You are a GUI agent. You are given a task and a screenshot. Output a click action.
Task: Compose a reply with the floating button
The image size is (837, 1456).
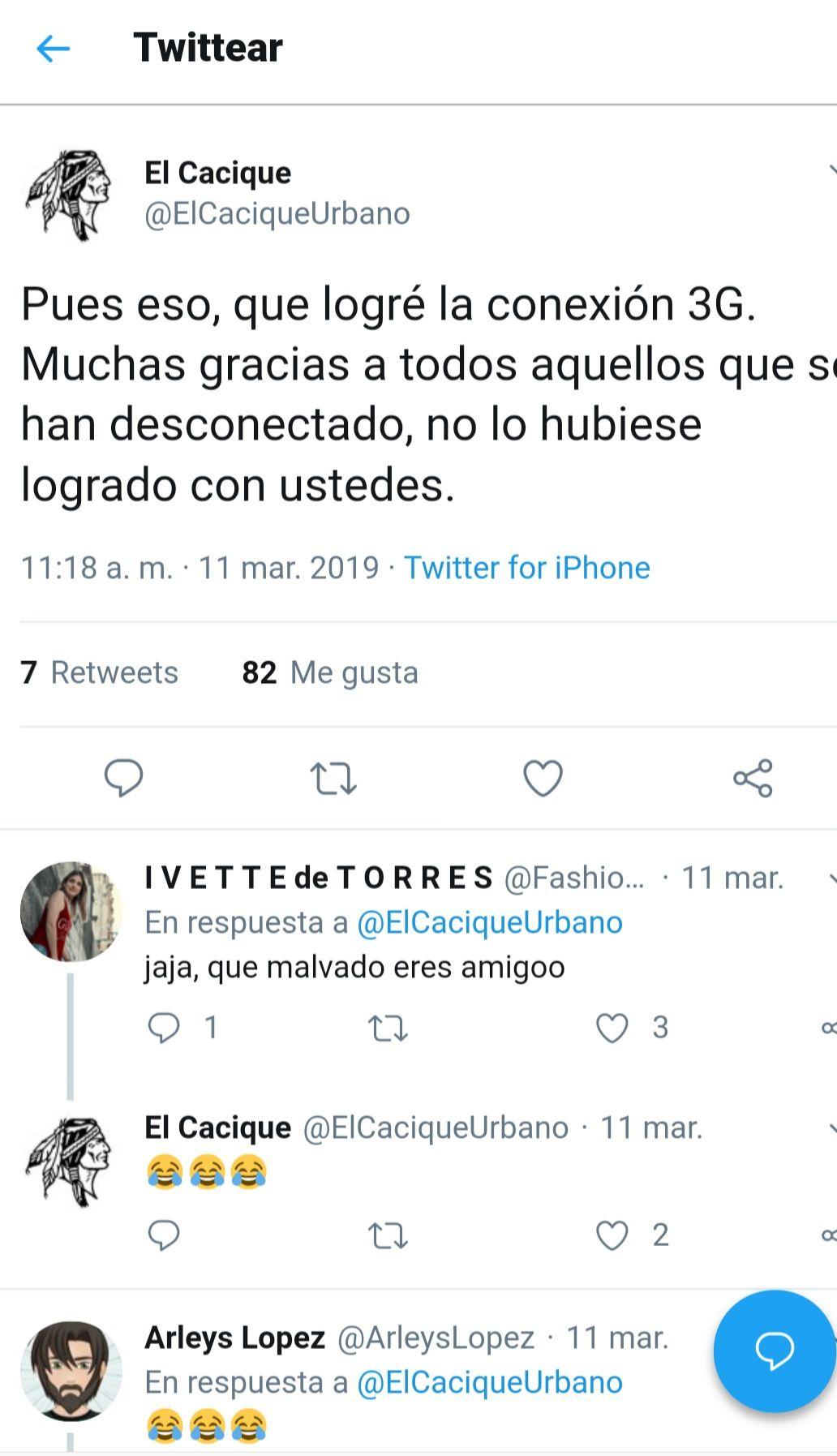click(x=775, y=1351)
